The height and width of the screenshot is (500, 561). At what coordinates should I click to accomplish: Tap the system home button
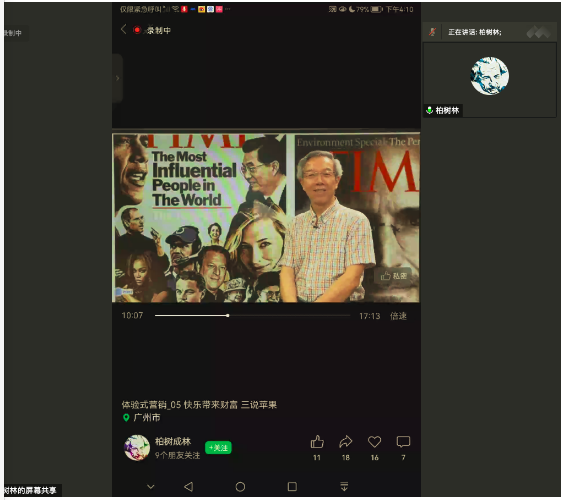(240, 487)
